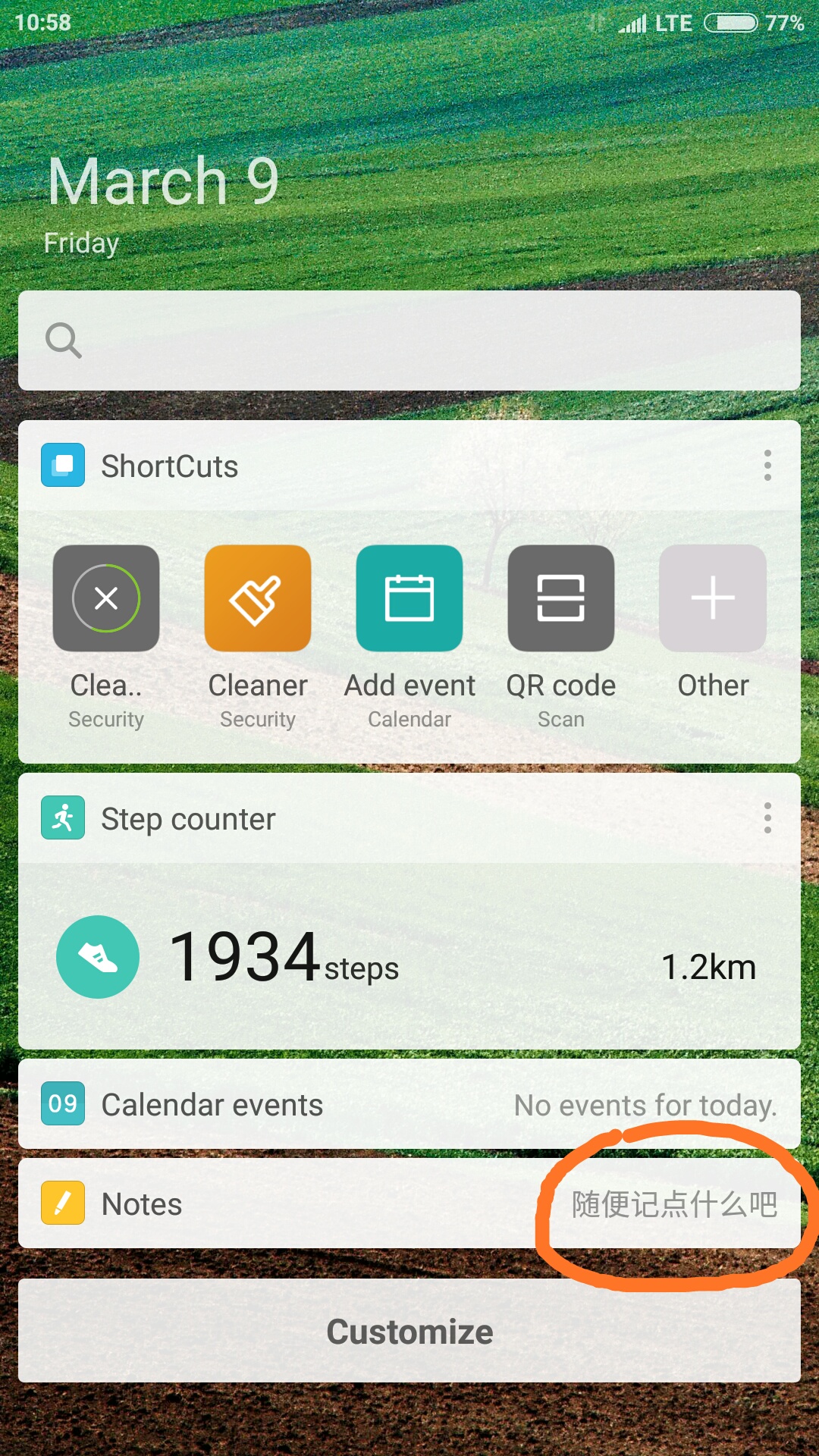Open the Step counter overflow menu
The width and height of the screenshot is (819, 1456).
click(x=767, y=818)
